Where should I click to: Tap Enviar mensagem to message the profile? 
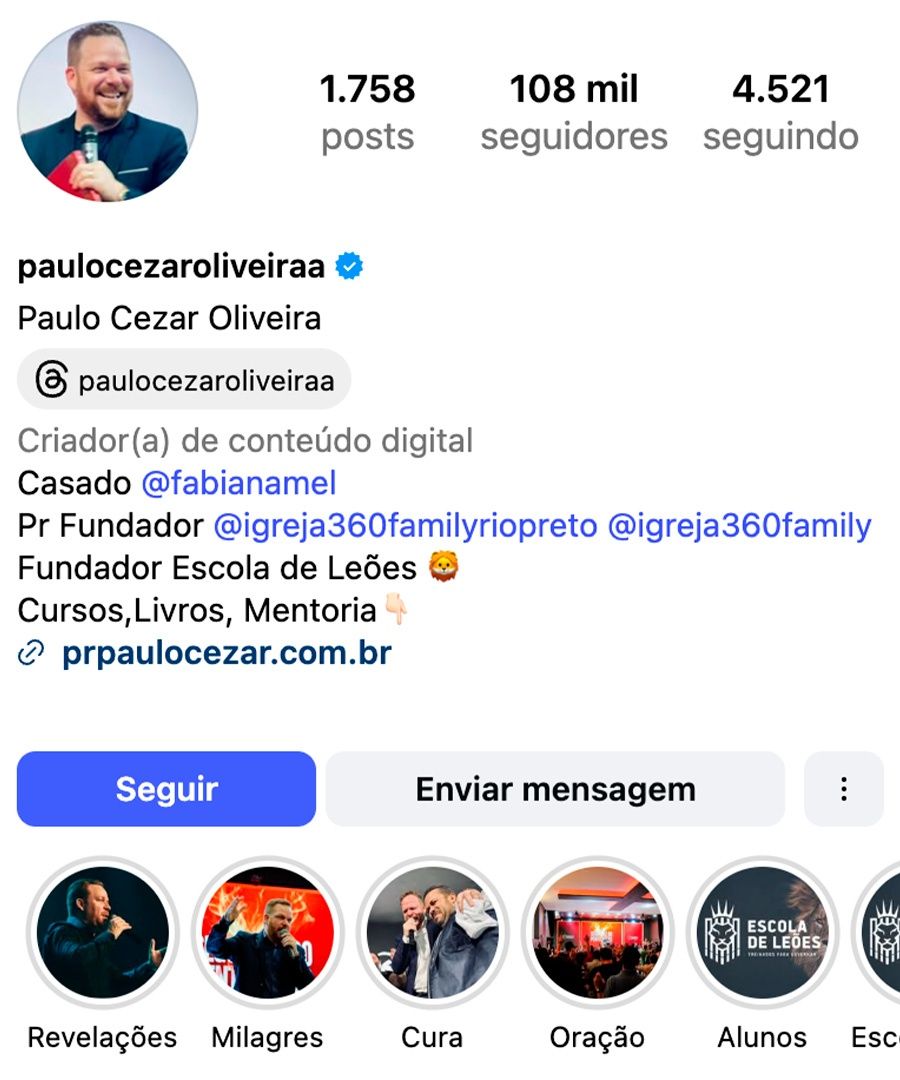tap(555, 789)
